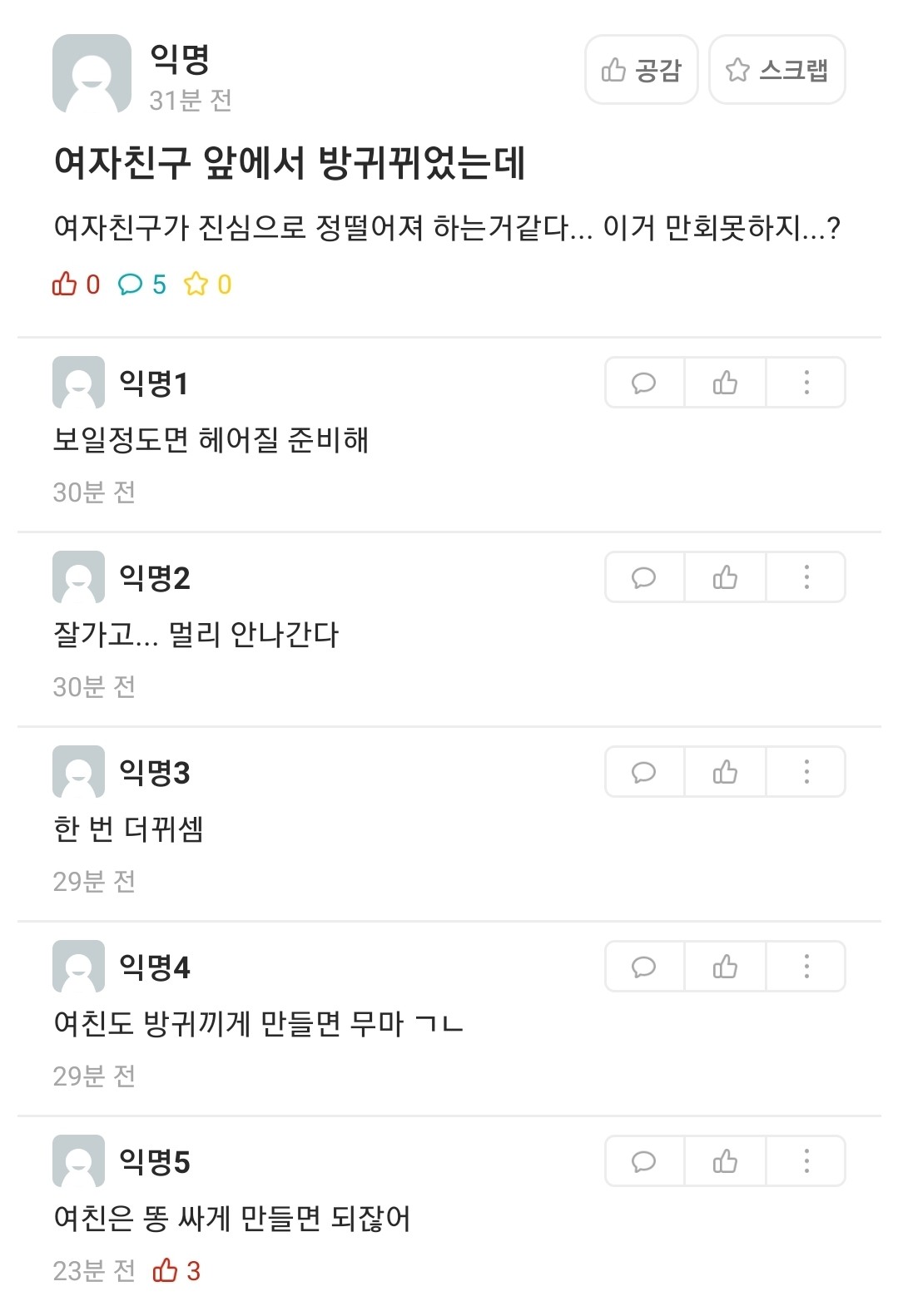The width and height of the screenshot is (898, 1316).
Task: Open more options for 익명1's comment
Action: pyautogui.click(x=806, y=383)
